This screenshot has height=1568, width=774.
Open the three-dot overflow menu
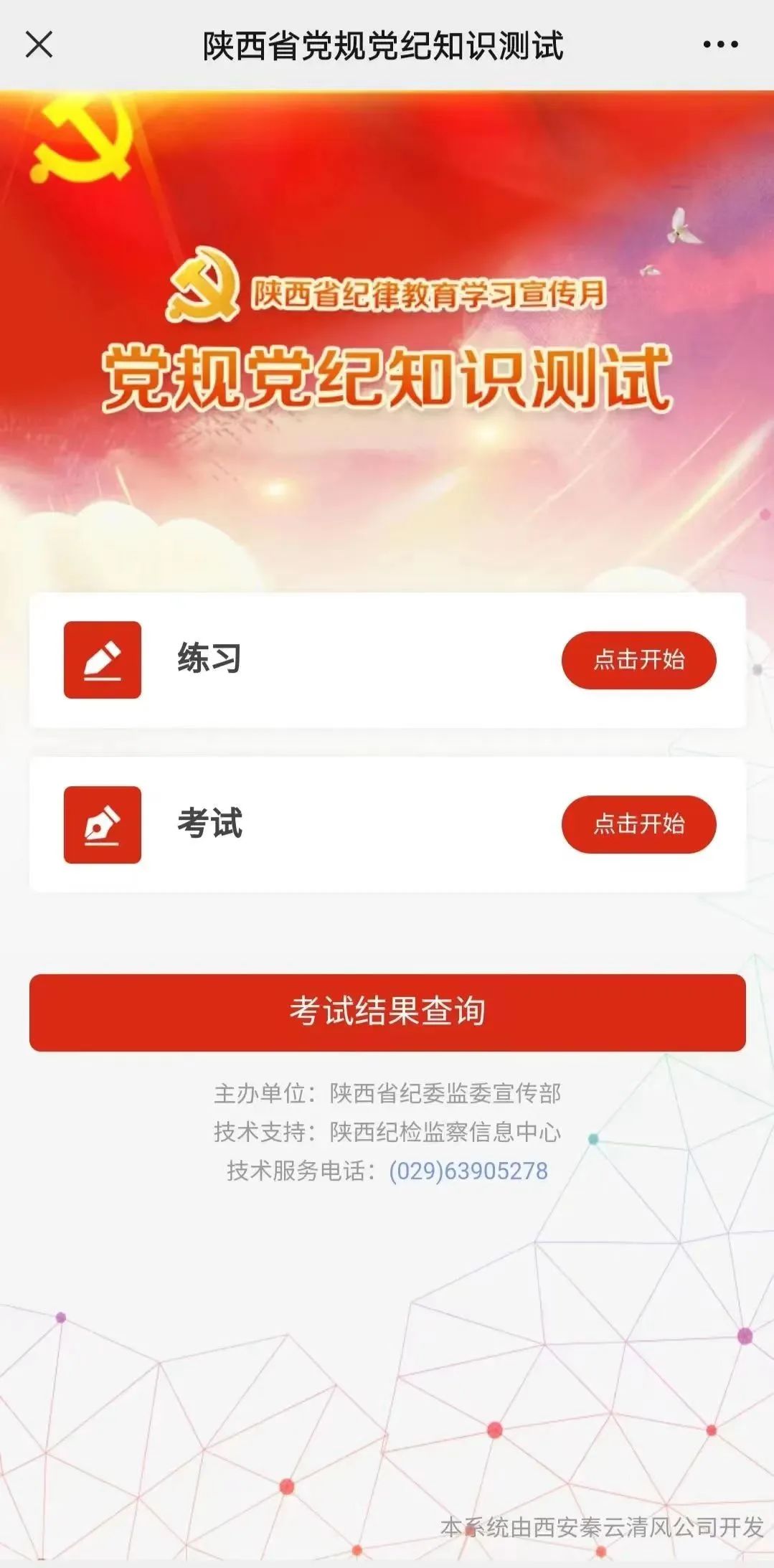pos(720,44)
